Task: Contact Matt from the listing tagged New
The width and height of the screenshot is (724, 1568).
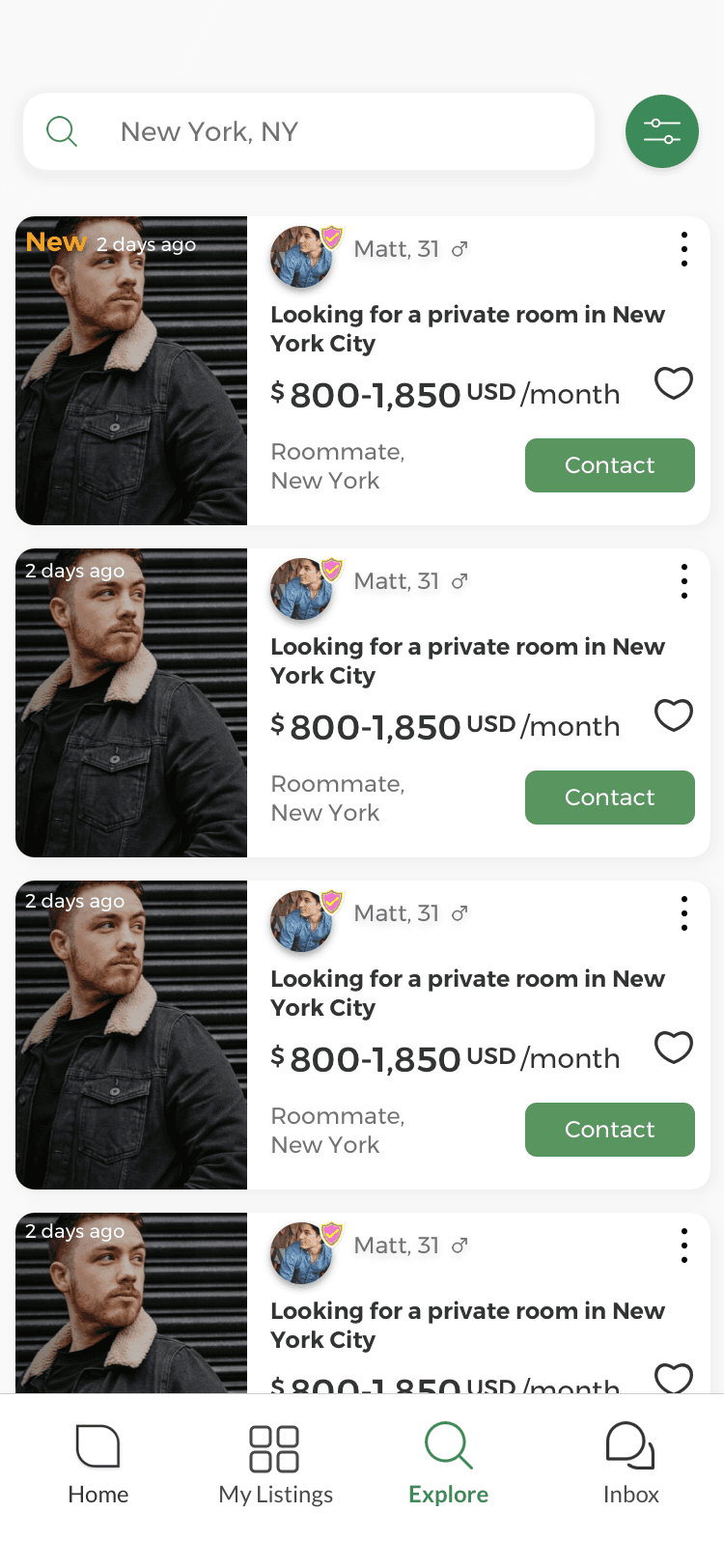Action: [x=609, y=465]
